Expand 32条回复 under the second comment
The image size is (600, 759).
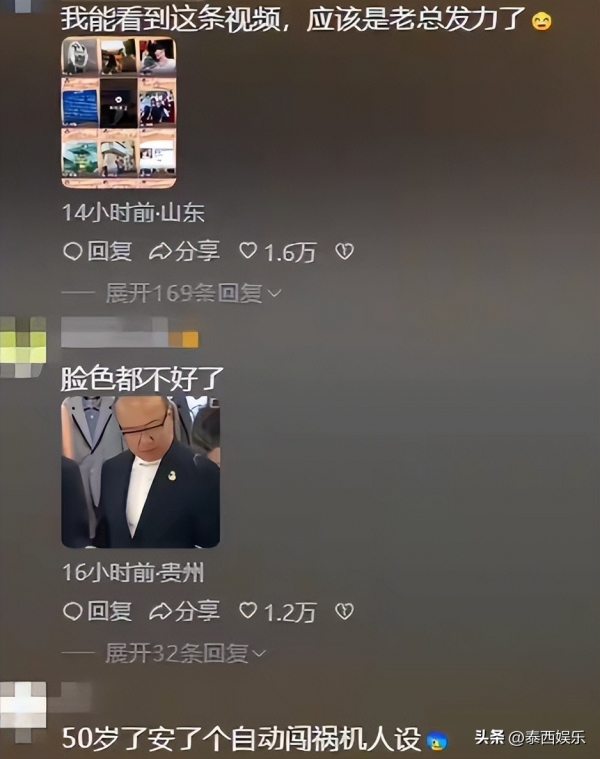(x=187, y=653)
